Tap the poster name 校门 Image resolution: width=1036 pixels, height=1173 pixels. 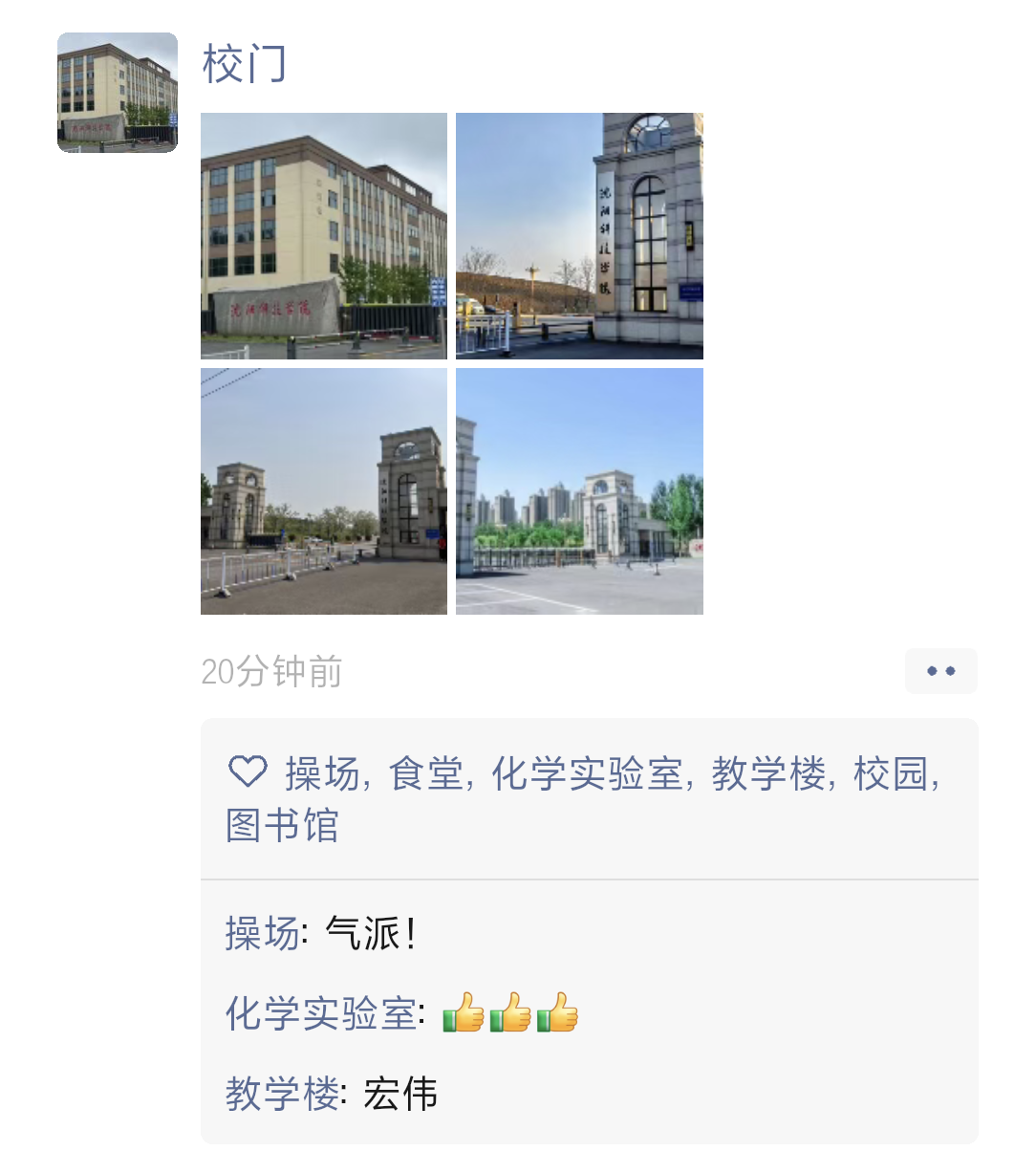[244, 65]
